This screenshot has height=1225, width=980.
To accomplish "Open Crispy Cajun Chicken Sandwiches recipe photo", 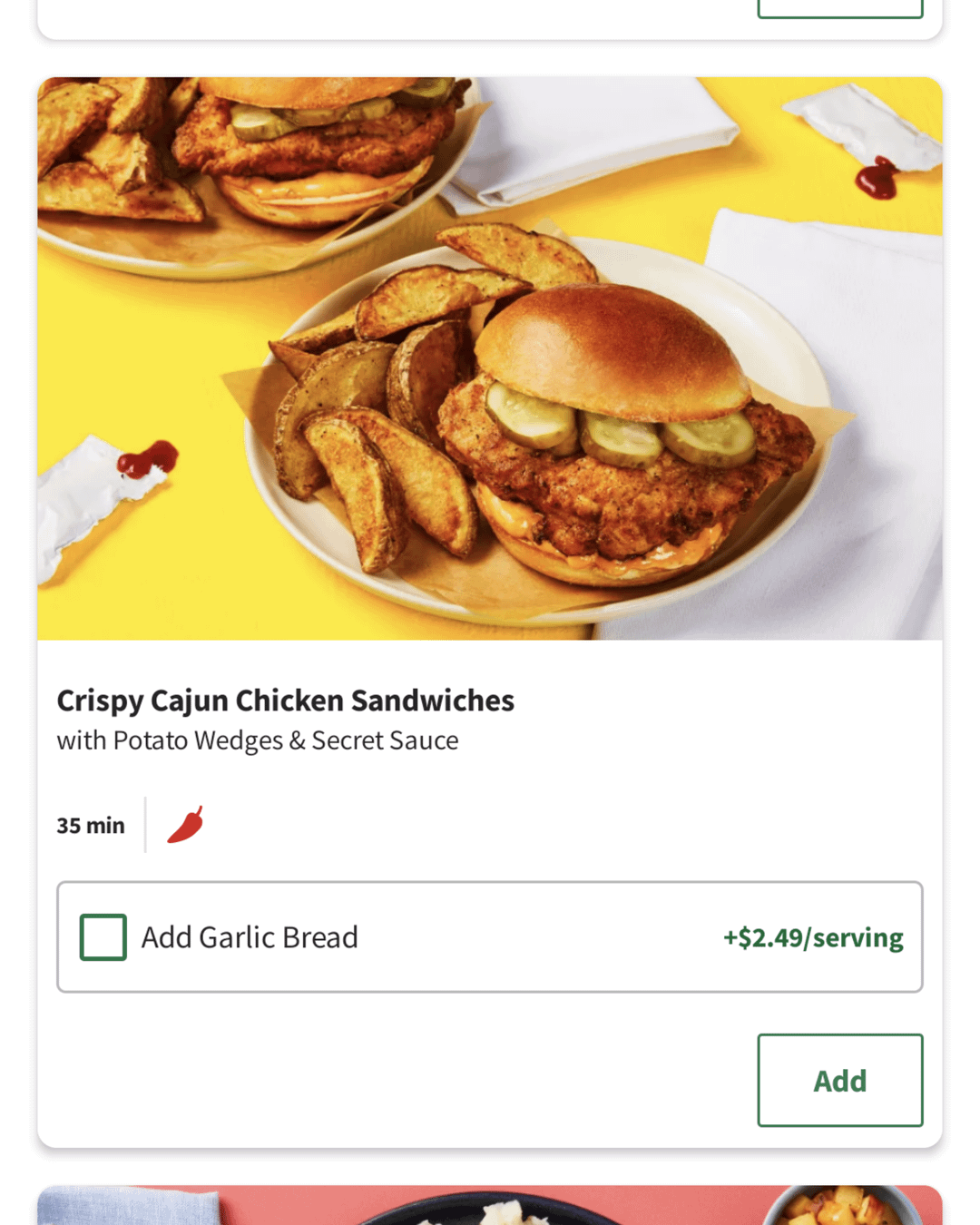I will pyautogui.click(x=490, y=358).
